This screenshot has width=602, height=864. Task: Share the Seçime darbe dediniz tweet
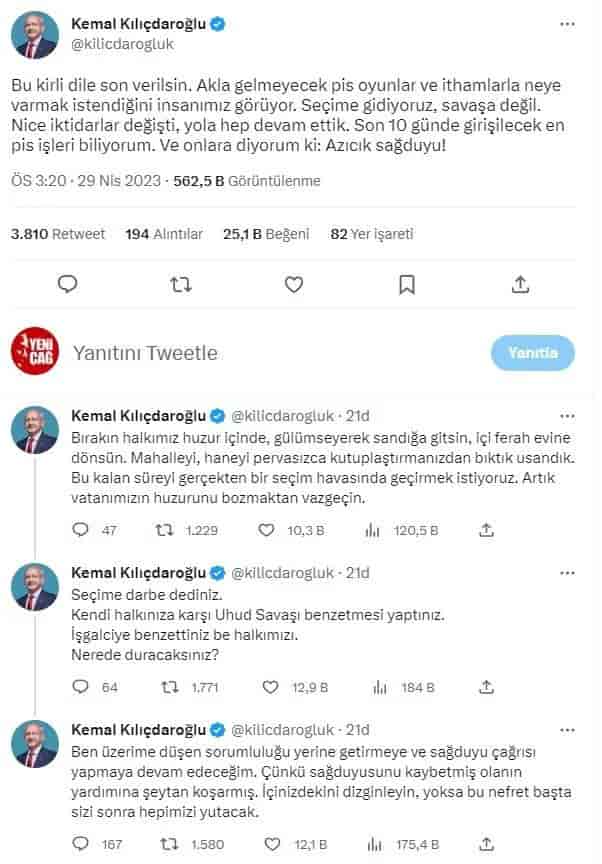pyautogui.click(x=487, y=687)
